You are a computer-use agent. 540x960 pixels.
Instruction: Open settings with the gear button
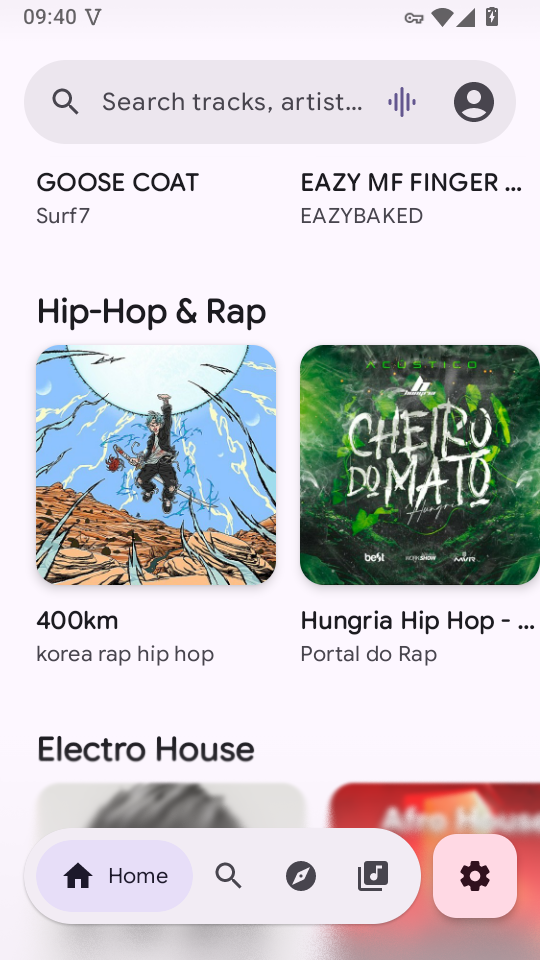474,876
